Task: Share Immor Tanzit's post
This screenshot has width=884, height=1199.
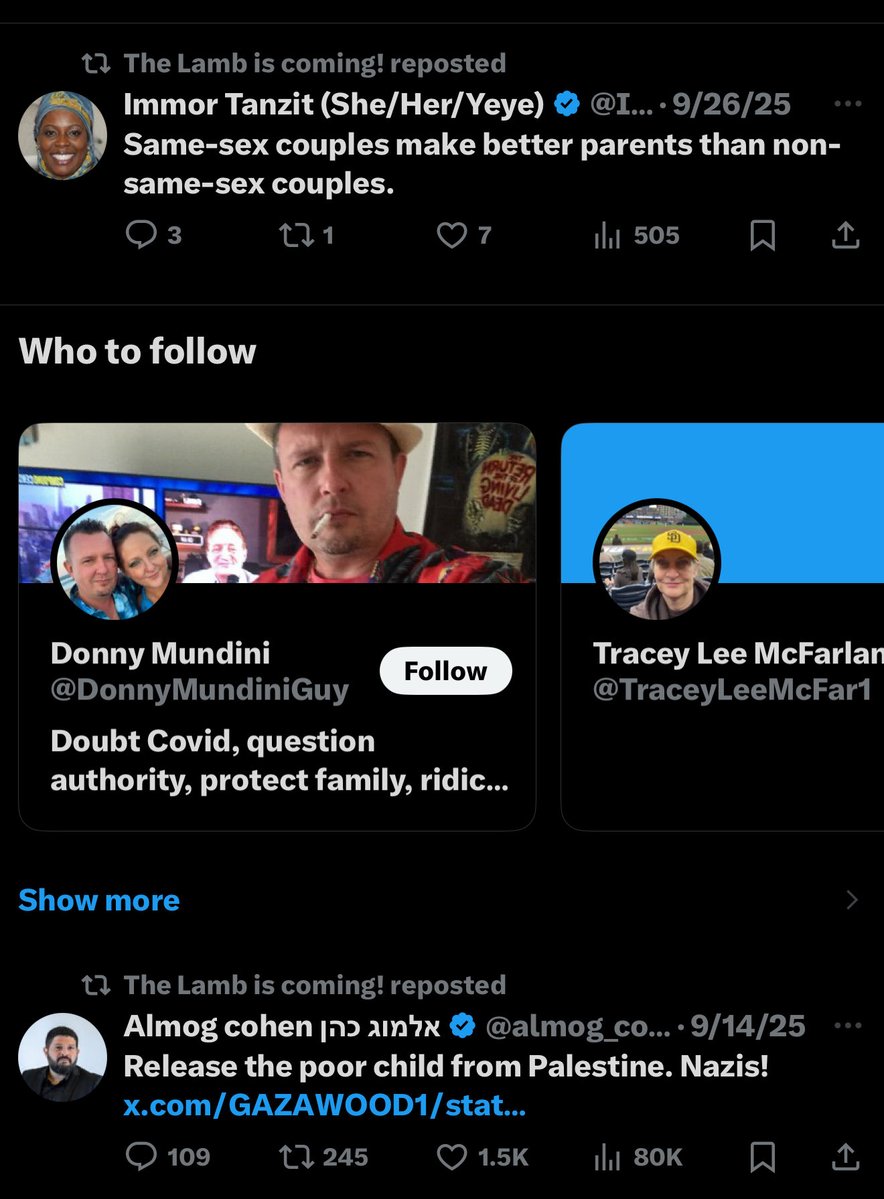Action: tap(845, 236)
